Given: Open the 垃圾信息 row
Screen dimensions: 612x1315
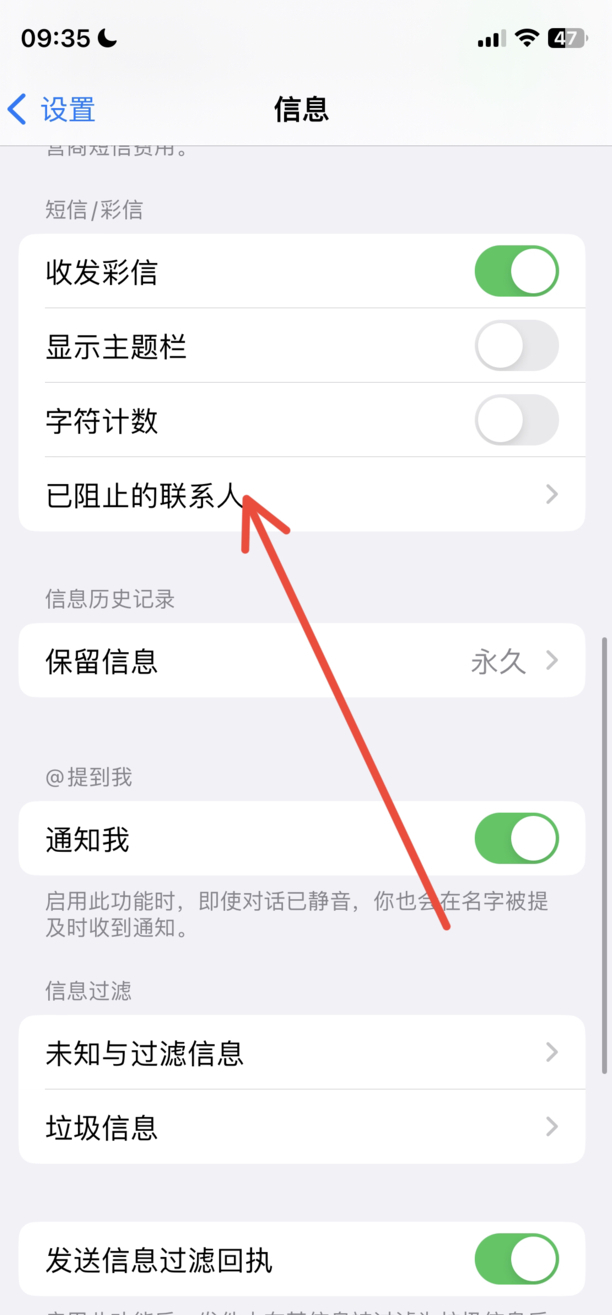Looking at the screenshot, I should (x=302, y=1127).
